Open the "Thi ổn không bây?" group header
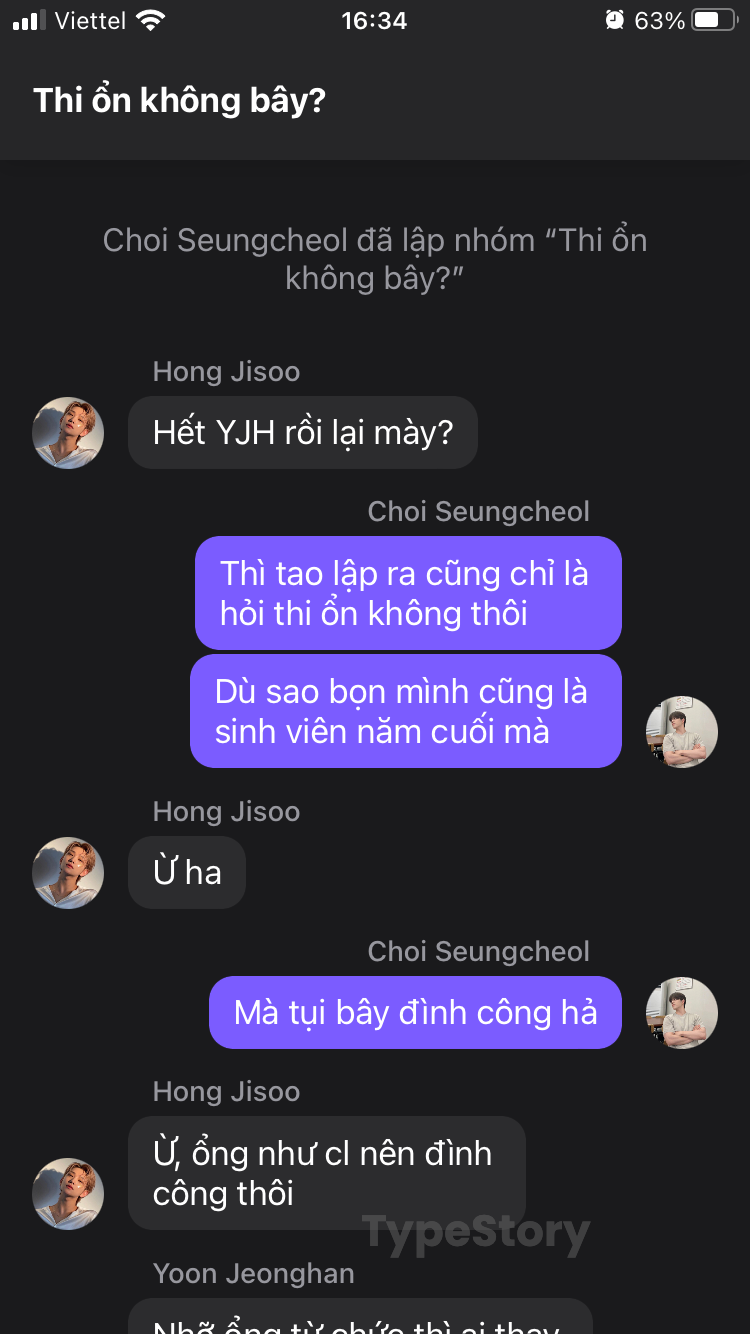The image size is (750, 1334). (x=180, y=101)
